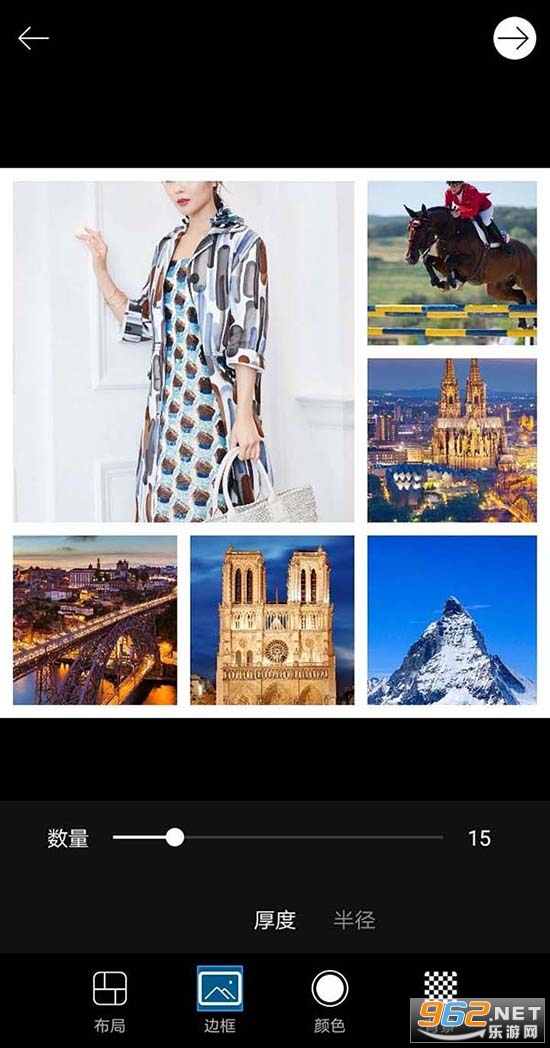Open the 颜色 color tool

(329, 1001)
